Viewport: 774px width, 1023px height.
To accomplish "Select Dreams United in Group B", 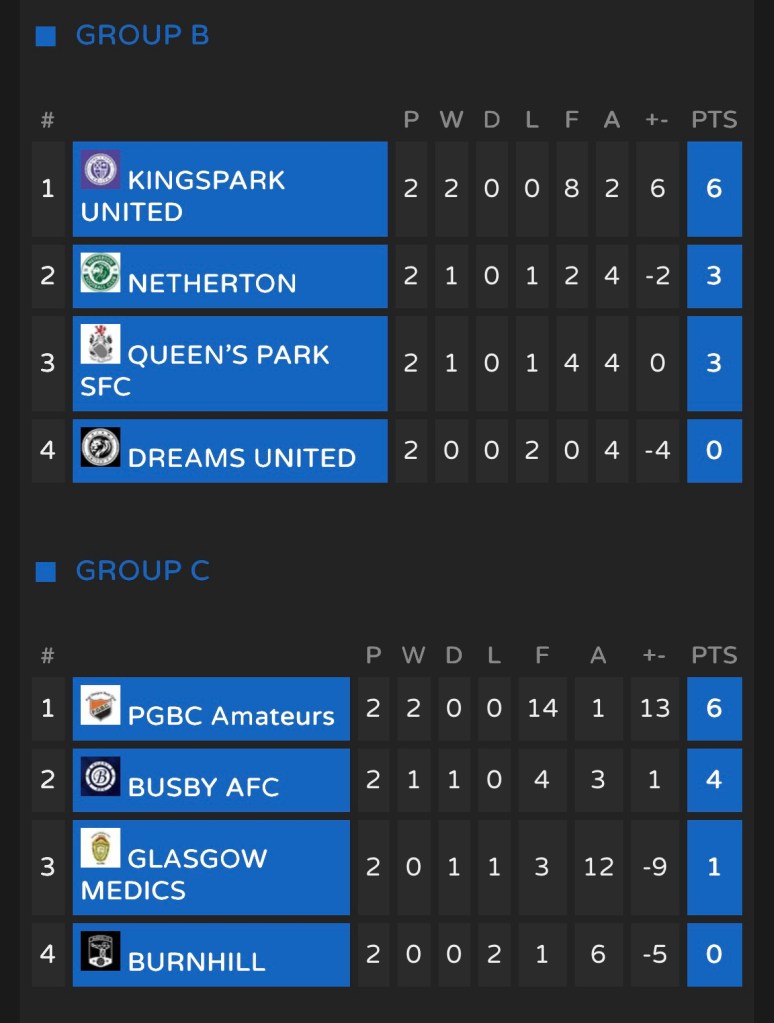I will 229,452.
